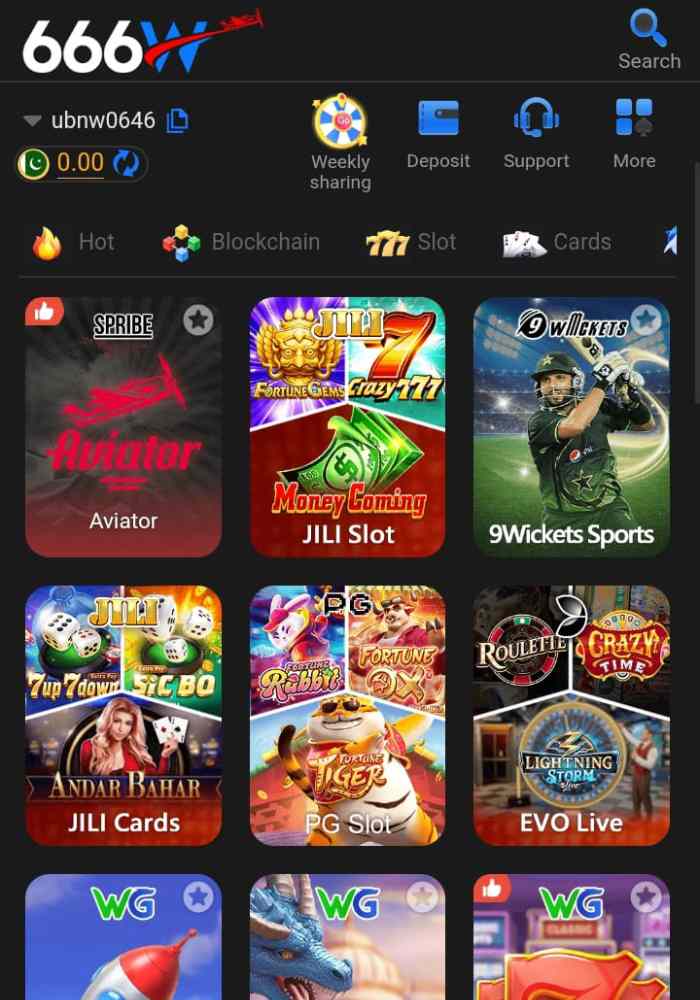Open the Search icon

click(x=648, y=38)
